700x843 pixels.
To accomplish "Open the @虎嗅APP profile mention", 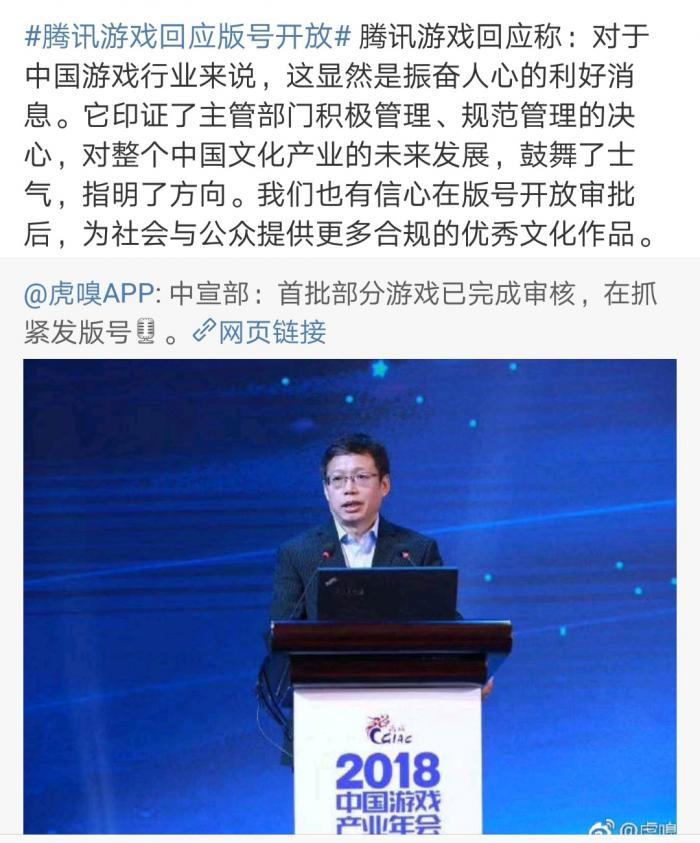I will pyautogui.click(x=91, y=294).
